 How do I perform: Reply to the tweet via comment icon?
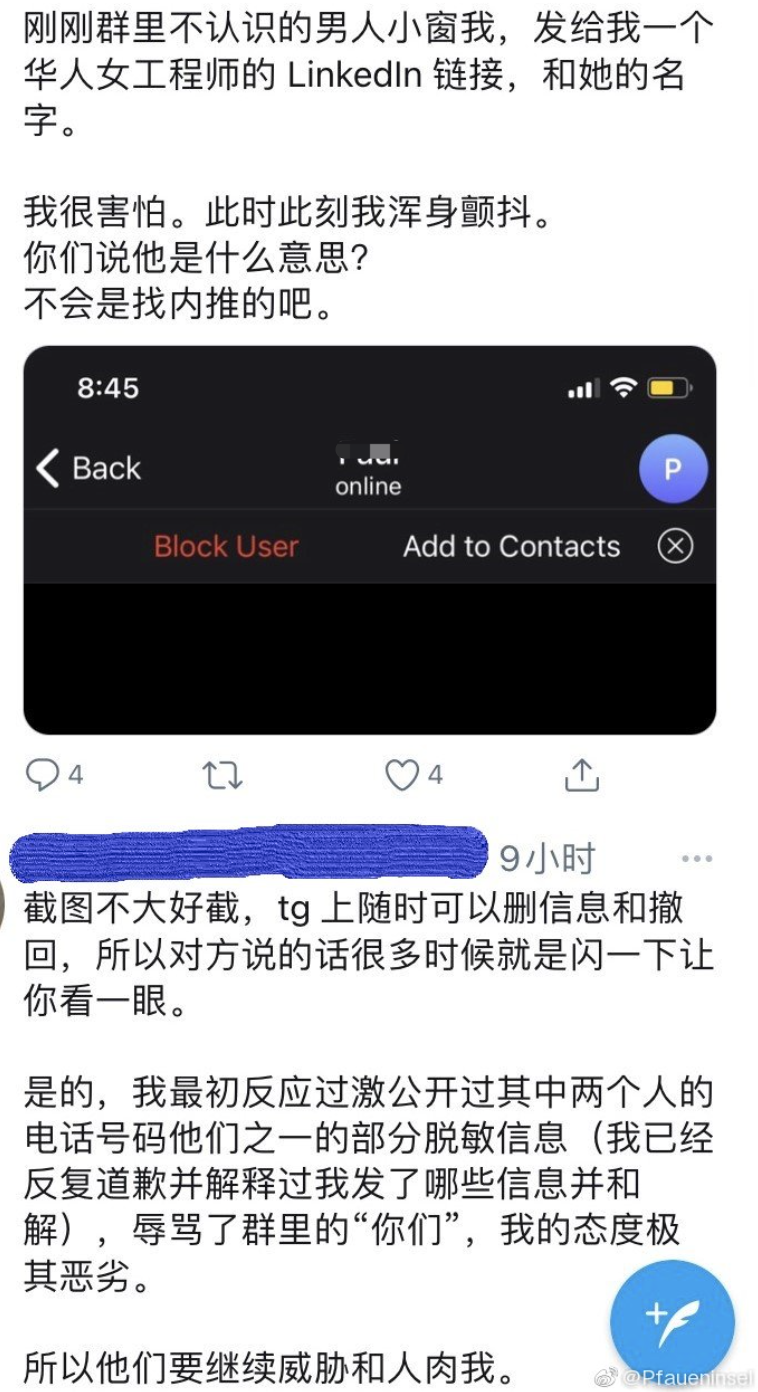(x=42, y=775)
